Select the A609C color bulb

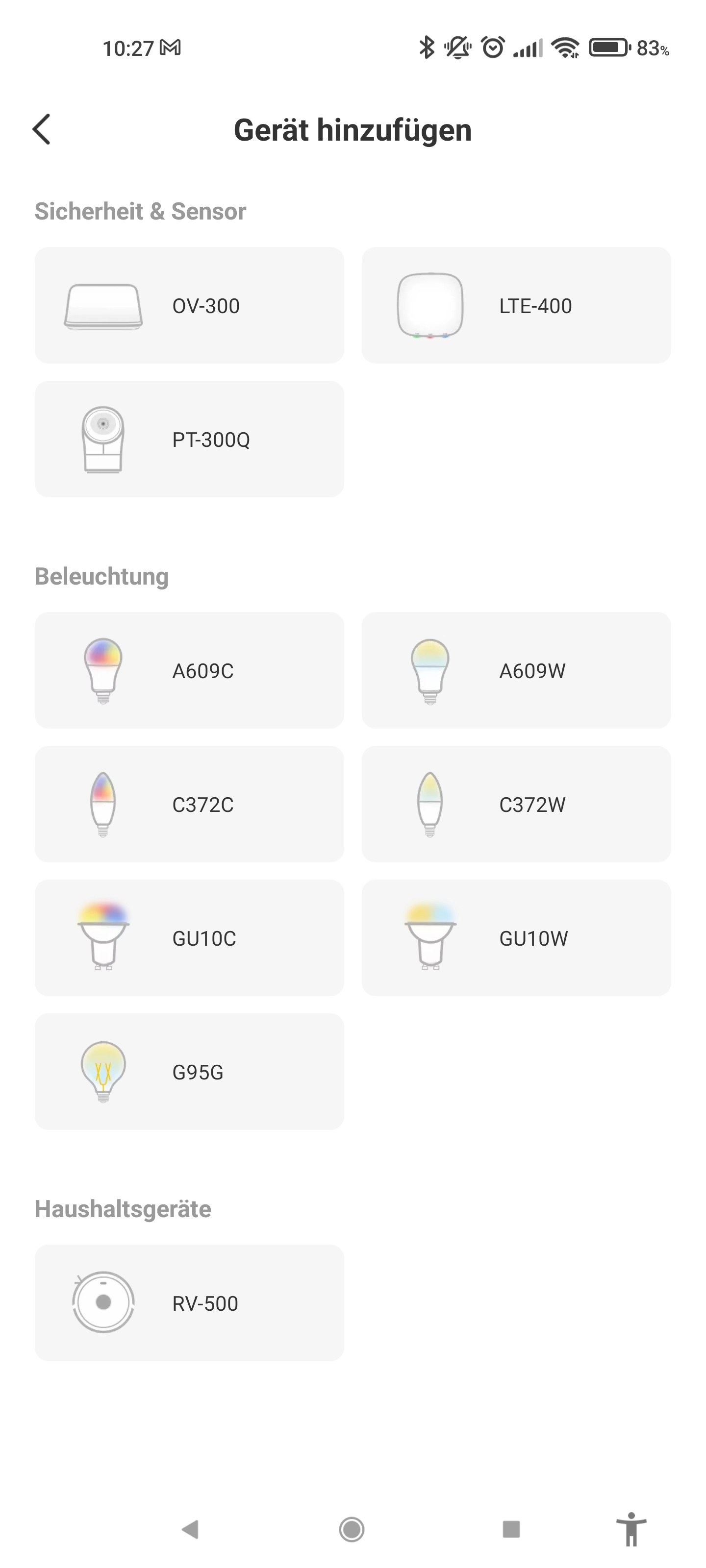coord(189,671)
